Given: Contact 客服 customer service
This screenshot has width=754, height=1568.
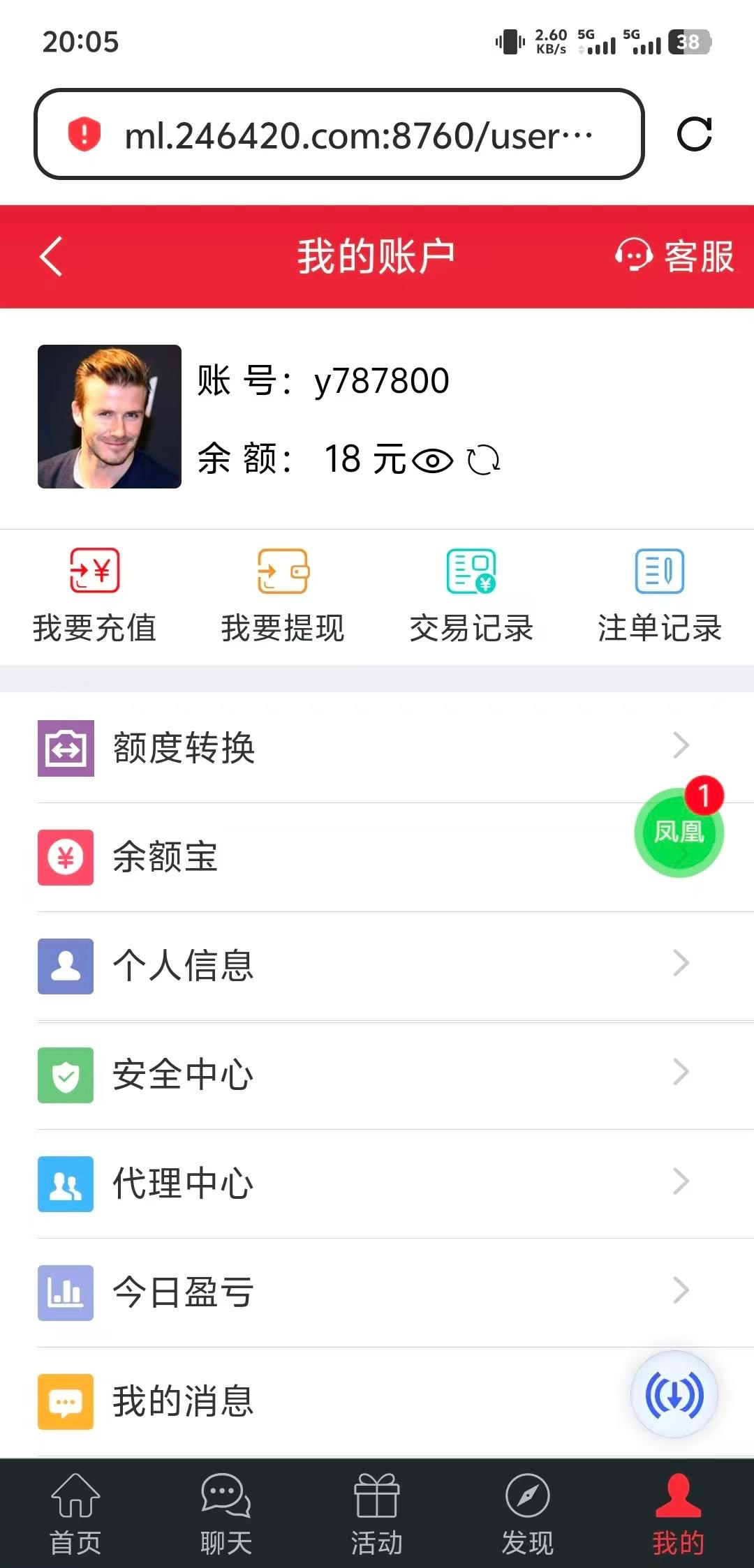Looking at the screenshot, I should pos(674,256).
